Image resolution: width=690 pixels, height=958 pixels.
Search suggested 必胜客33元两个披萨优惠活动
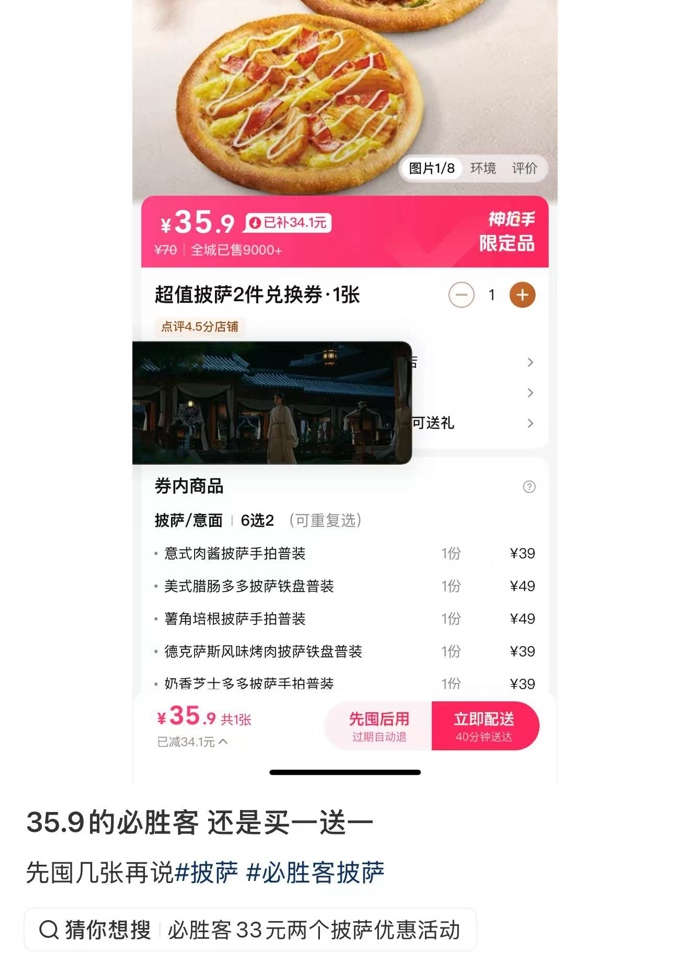click(x=313, y=930)
